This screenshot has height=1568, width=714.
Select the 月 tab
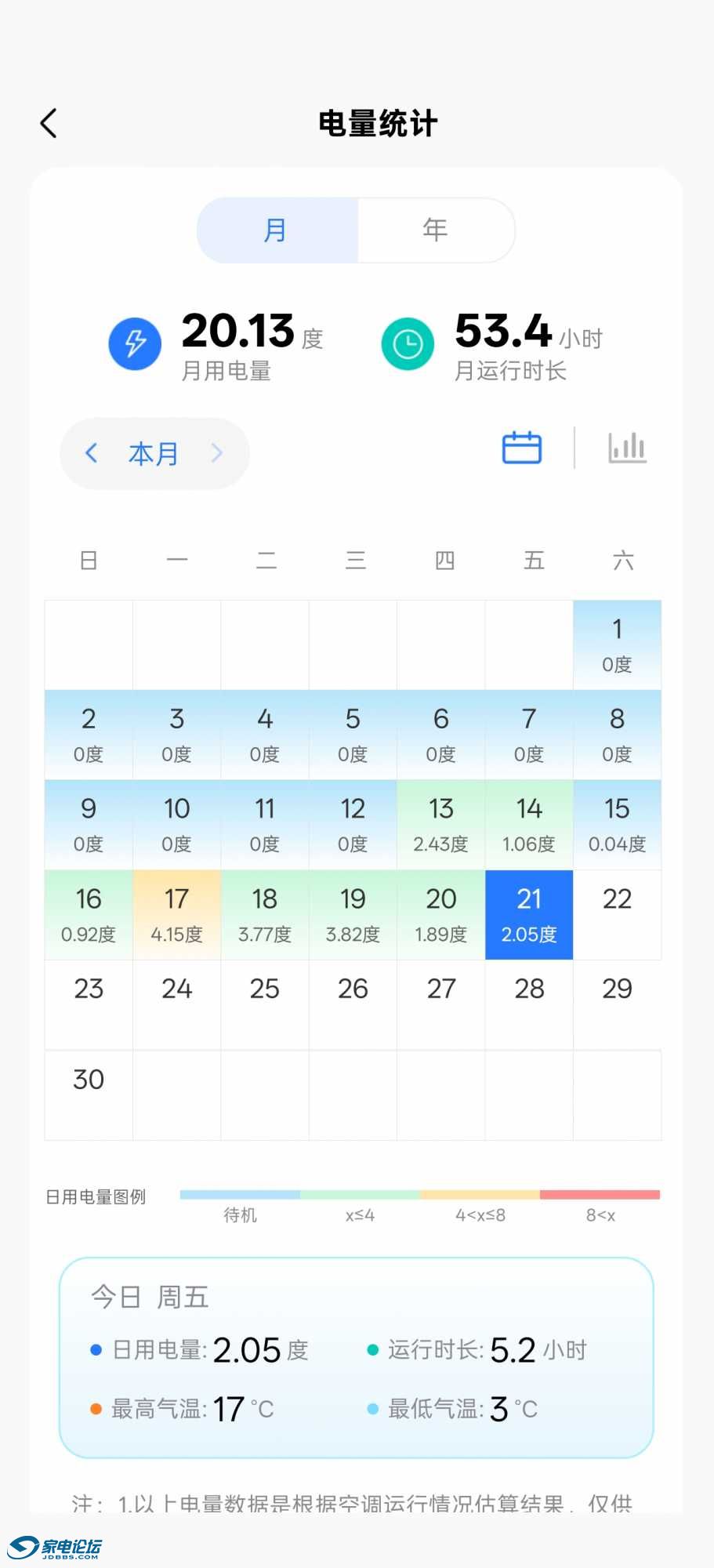tap(276, 230)
